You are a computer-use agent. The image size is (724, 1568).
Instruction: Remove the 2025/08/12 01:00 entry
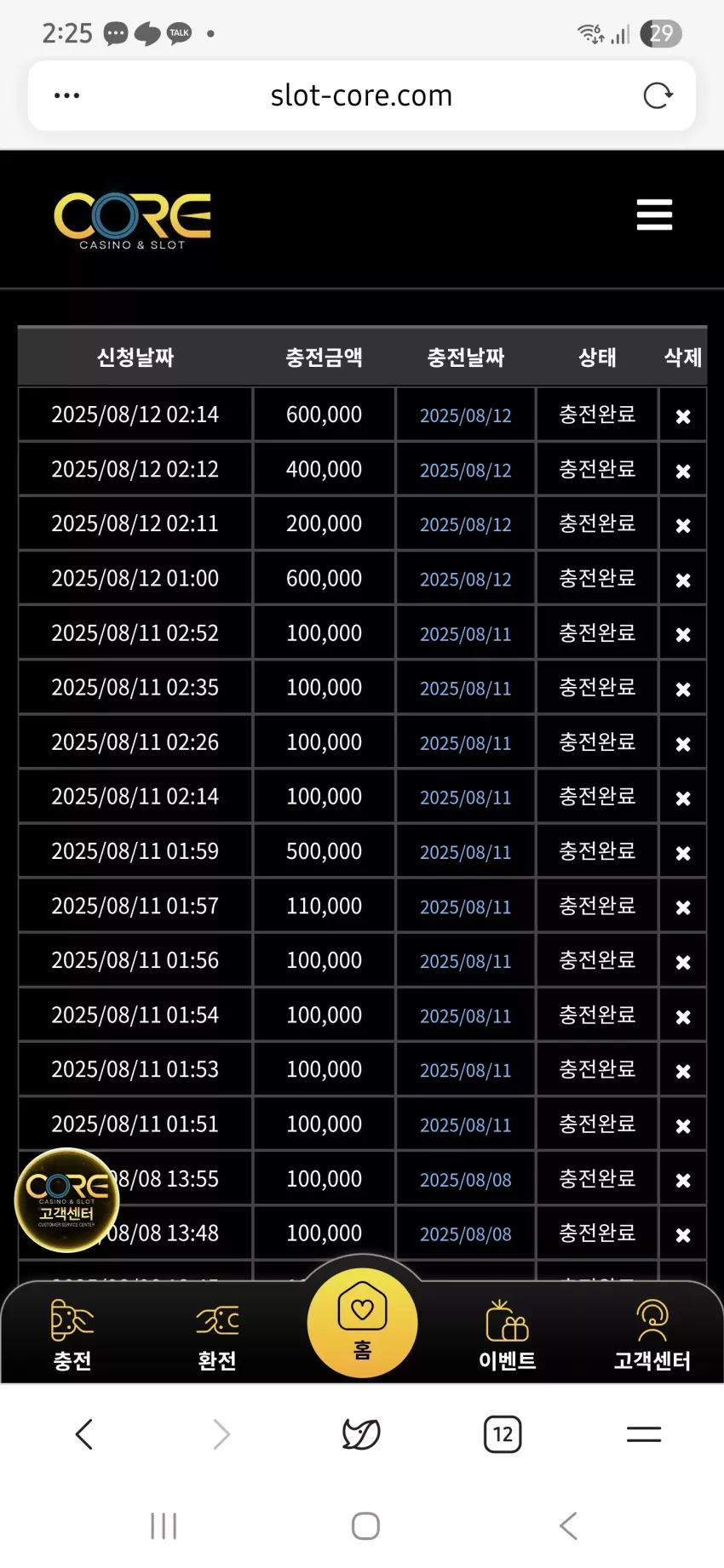pos(682,580)
